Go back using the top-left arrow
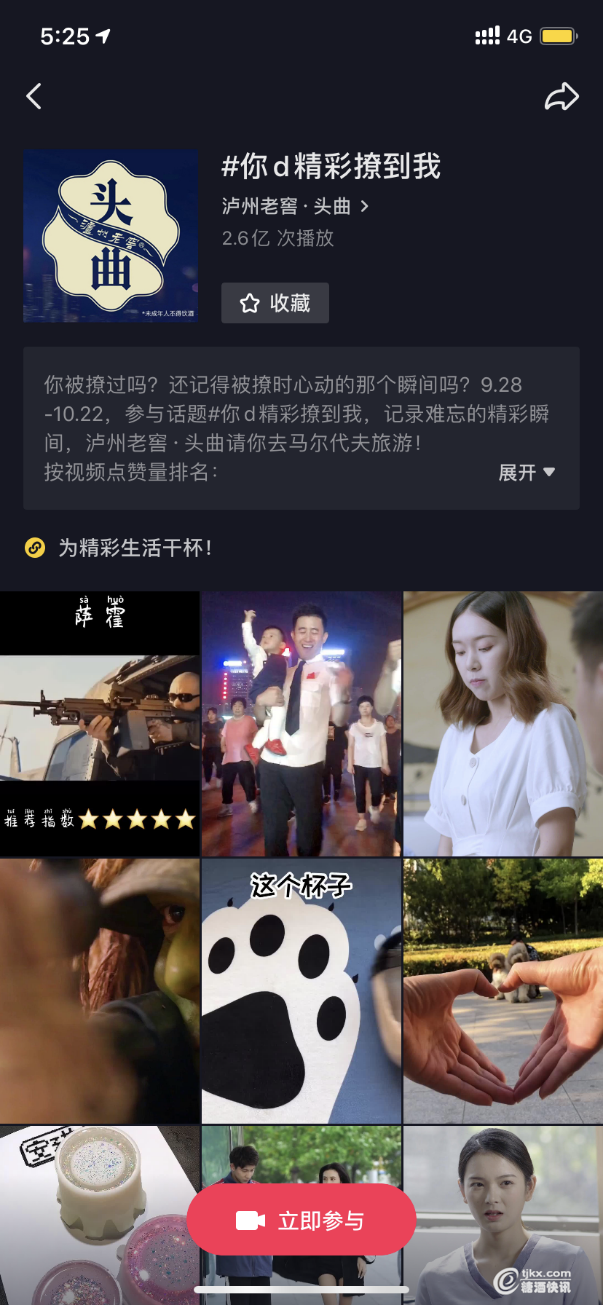This screenshot has width=603, height=1305. [x=34, y=96]
